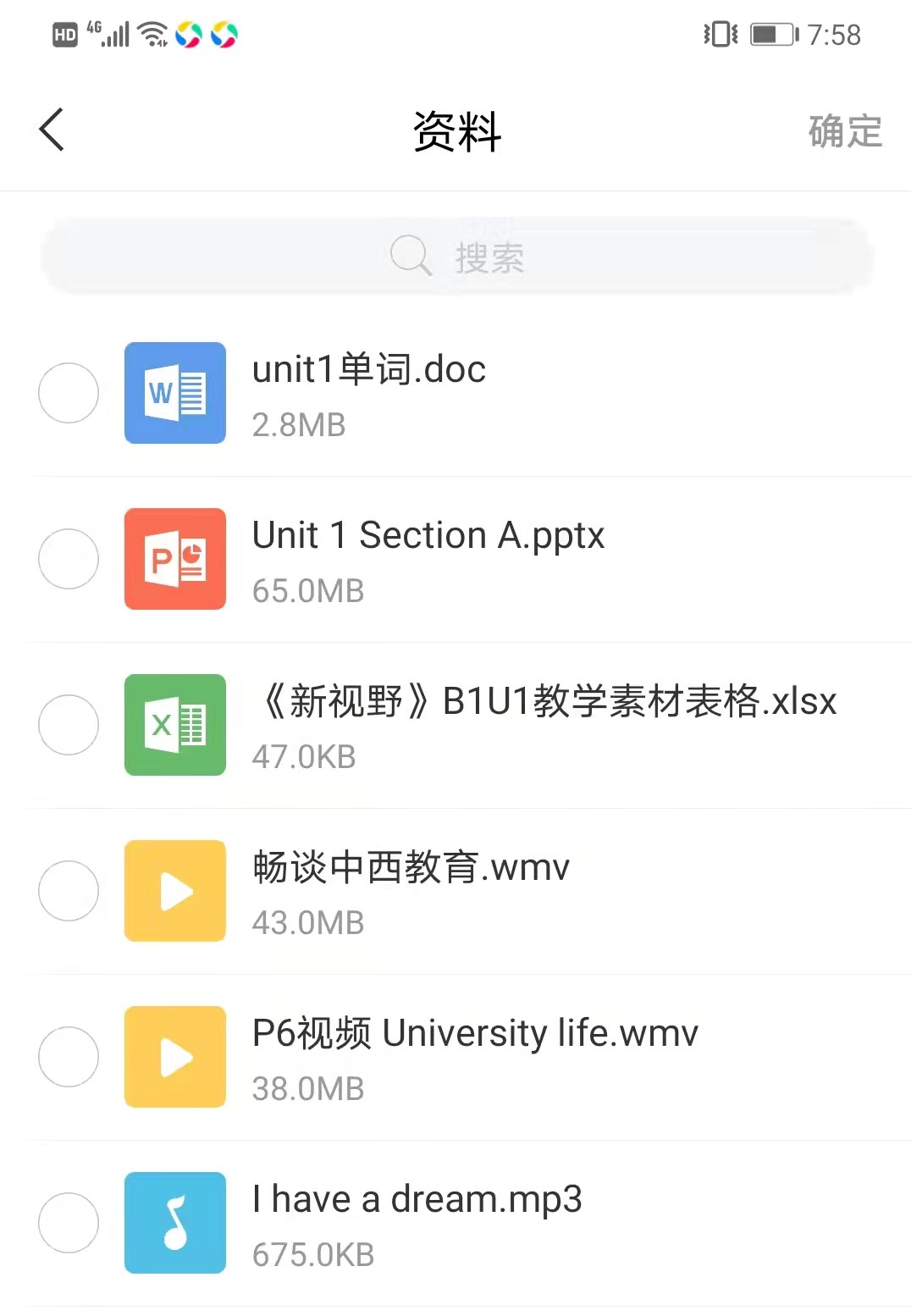Go back using the top-left arrow
This screenshot has height=1316, width=911.
click(52, 130)
